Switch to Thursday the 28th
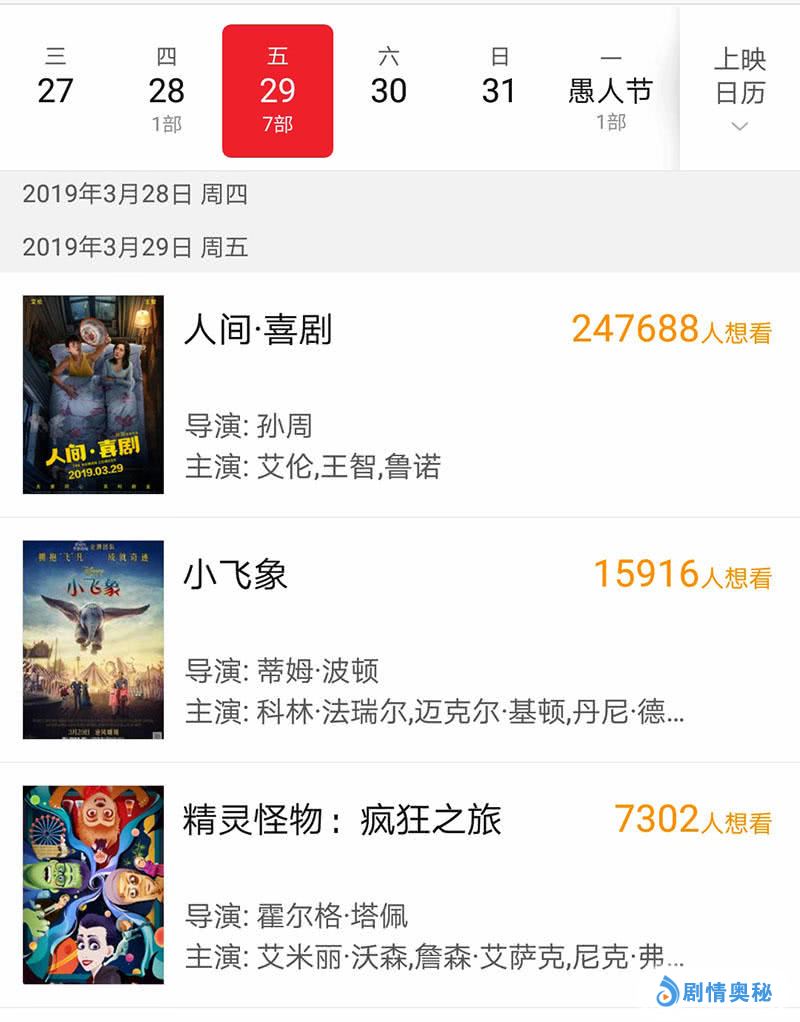800x1022 pixels. [166, 90]
